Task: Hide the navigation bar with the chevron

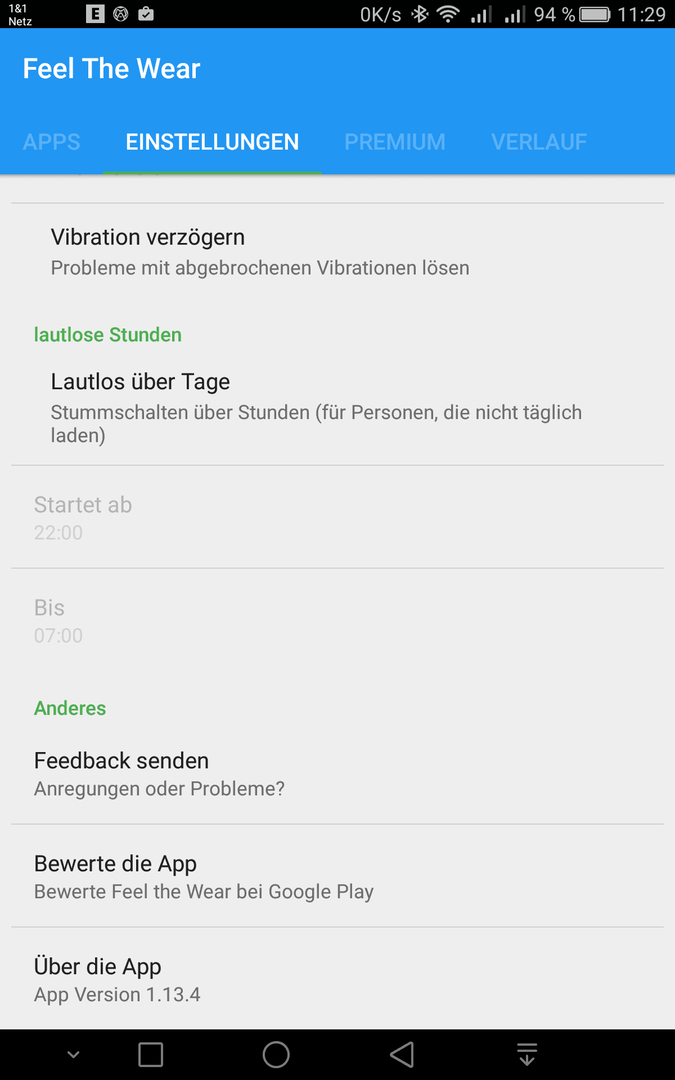Action: tap(73, 1055)
